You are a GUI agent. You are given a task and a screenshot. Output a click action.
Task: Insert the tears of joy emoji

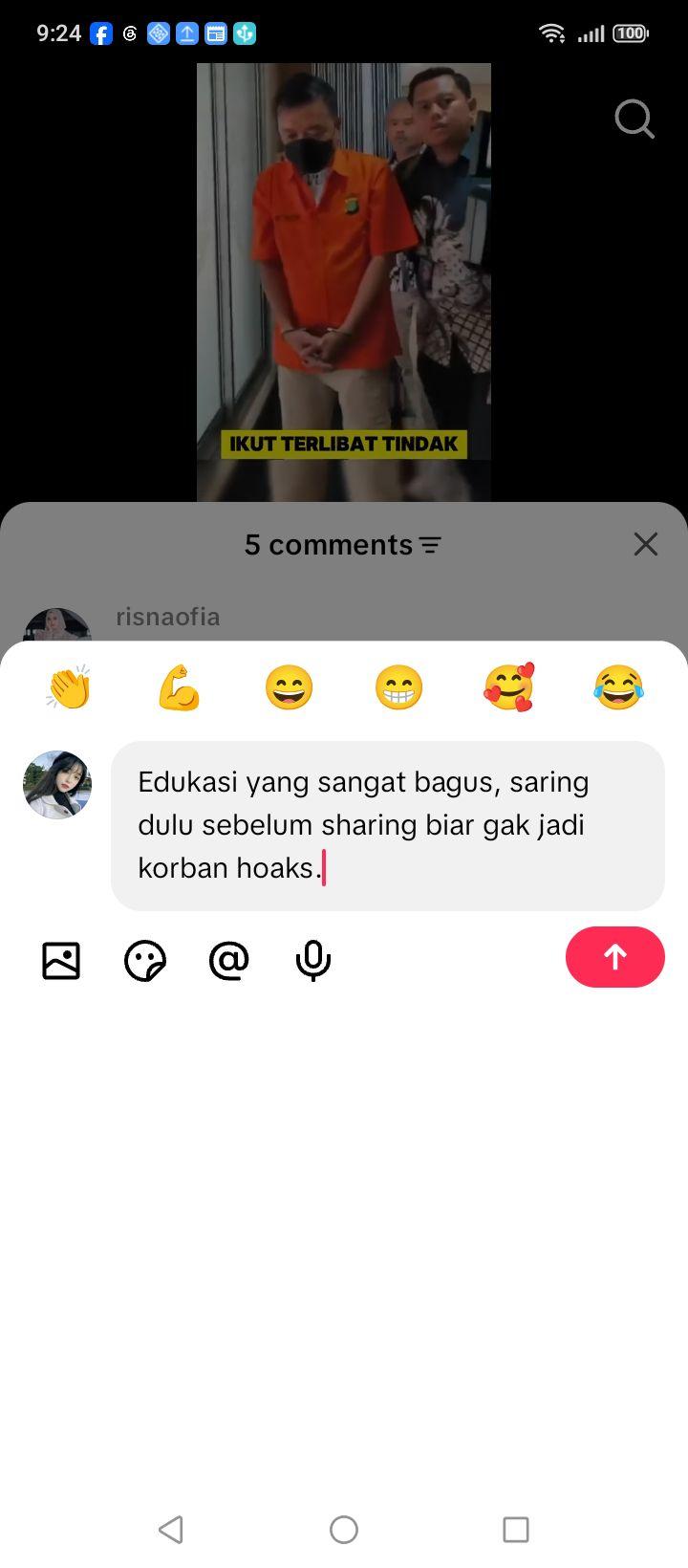point(618,687)
